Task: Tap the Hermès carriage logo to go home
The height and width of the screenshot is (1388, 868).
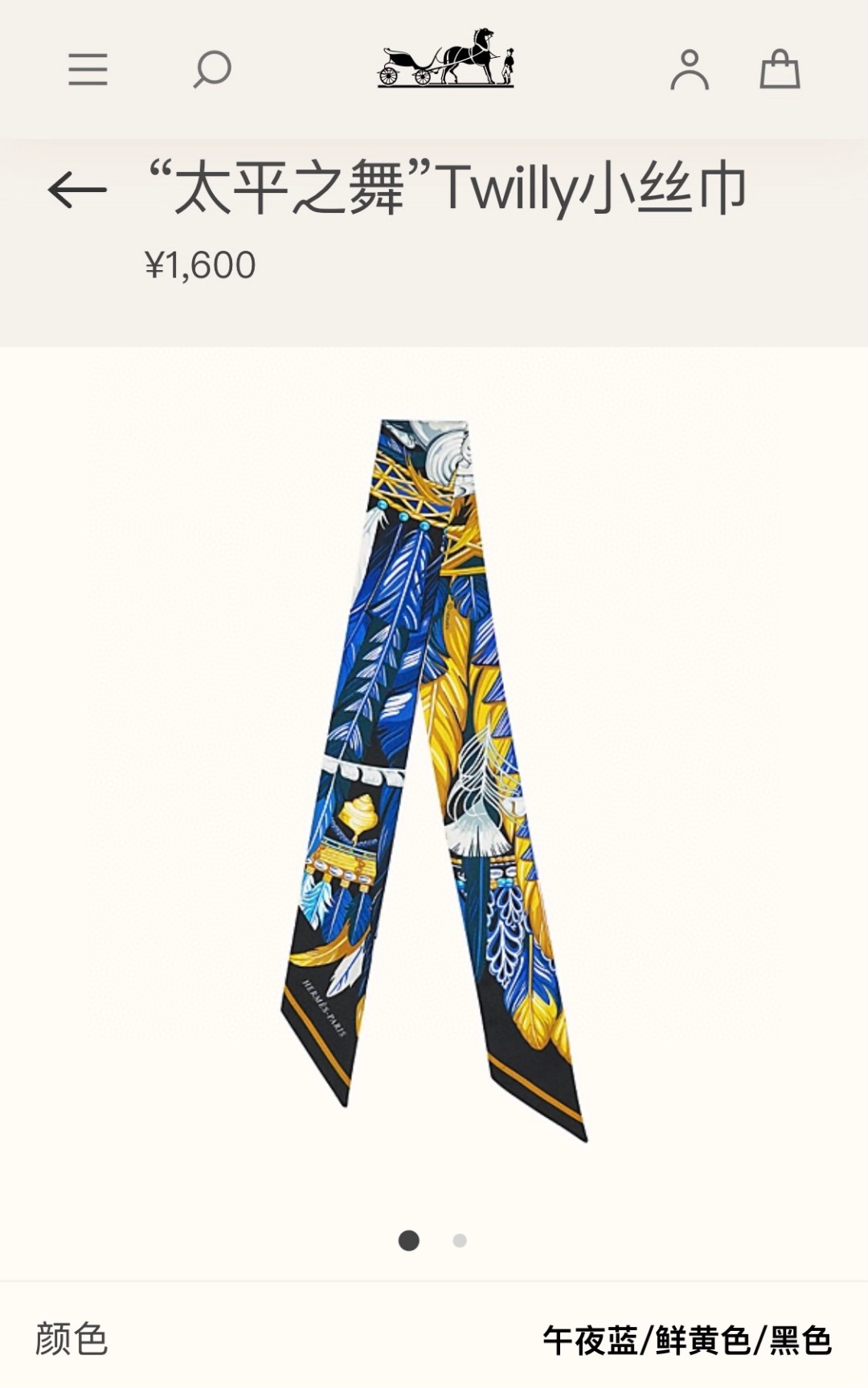Action: tap(446, 58)
